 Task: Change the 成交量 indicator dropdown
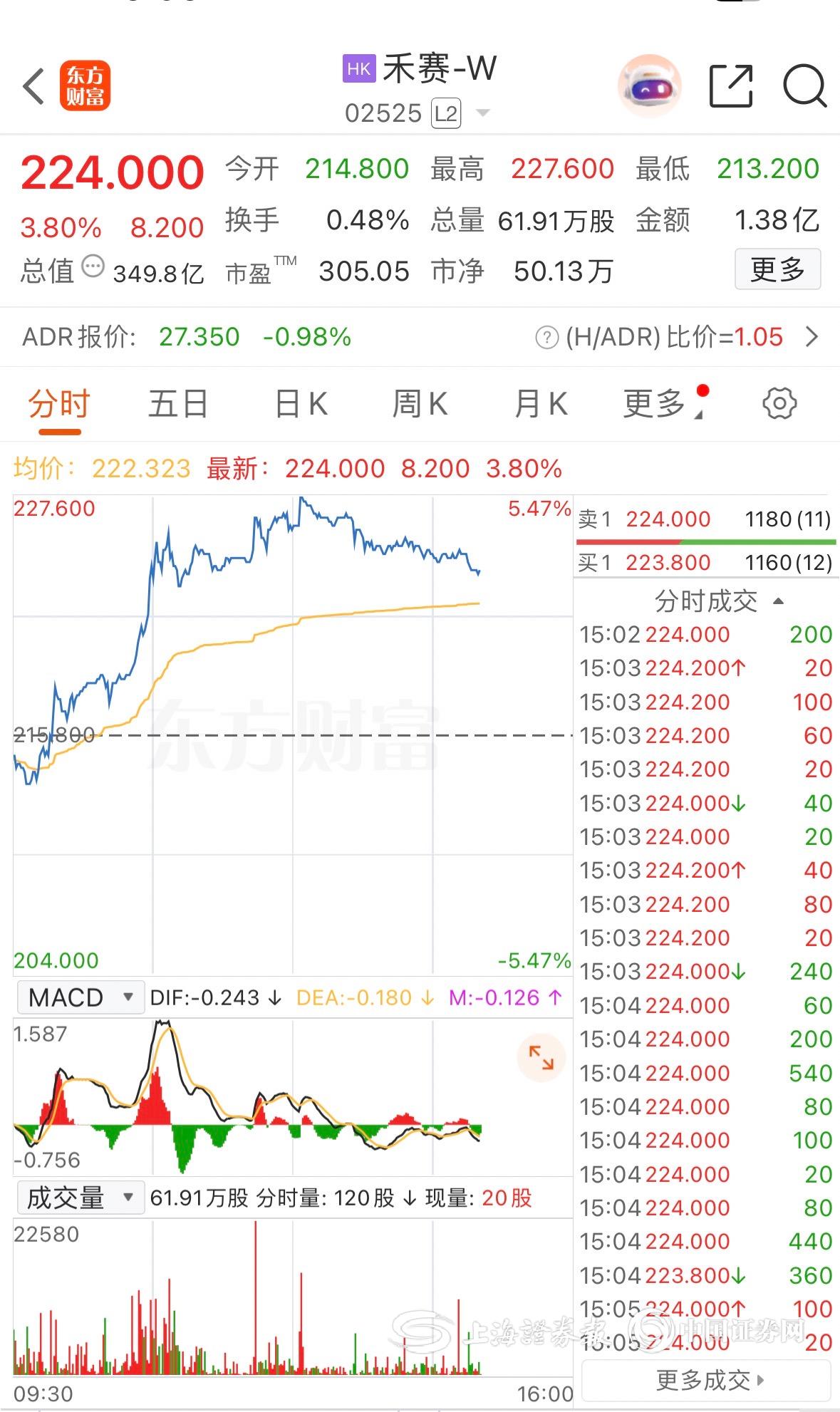coord(80,1198)
